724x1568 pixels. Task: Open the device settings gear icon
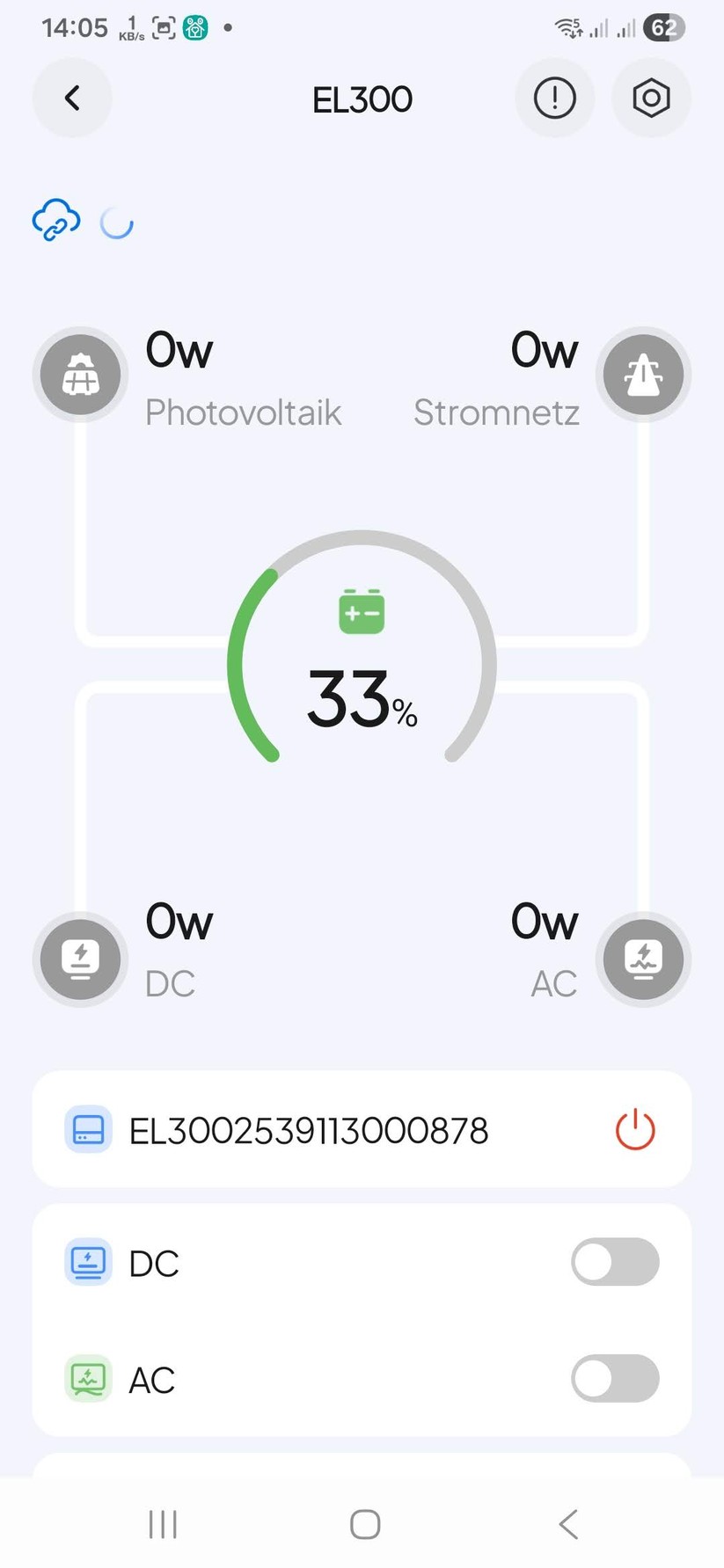[x=651, y=98]
